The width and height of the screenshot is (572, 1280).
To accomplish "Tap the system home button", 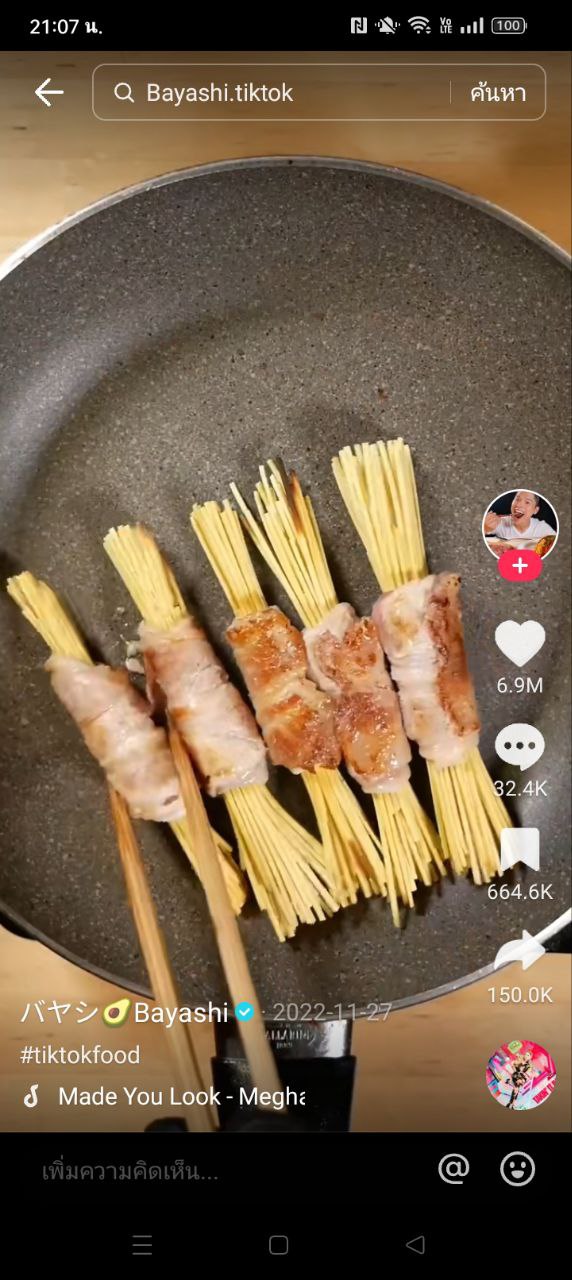I will (x=279, y=1245).
